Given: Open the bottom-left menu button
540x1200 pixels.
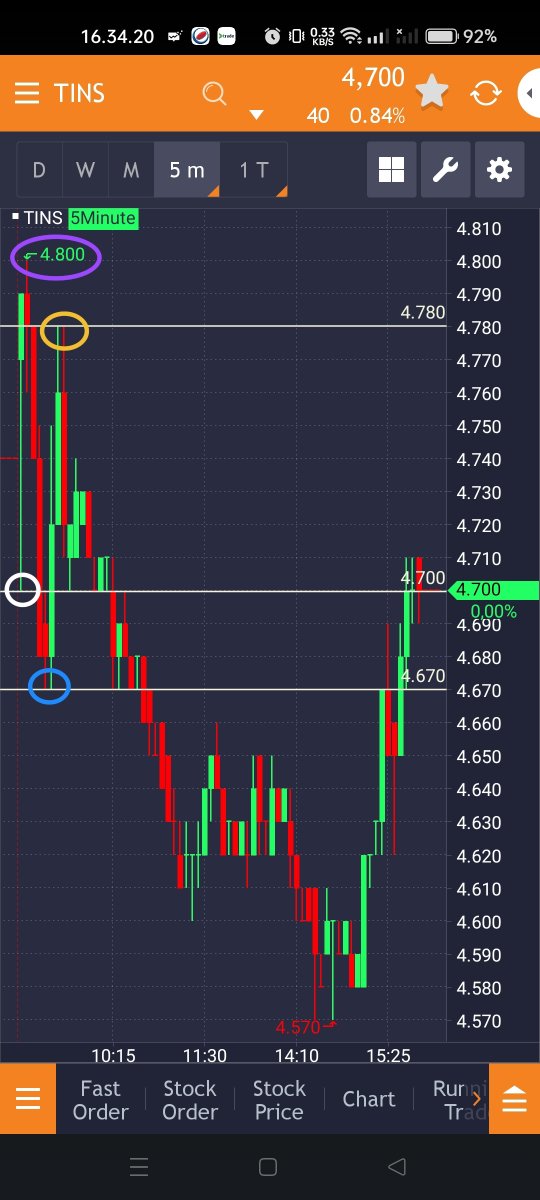Looking at the screenshot, I should click(x=28, y=1100).
